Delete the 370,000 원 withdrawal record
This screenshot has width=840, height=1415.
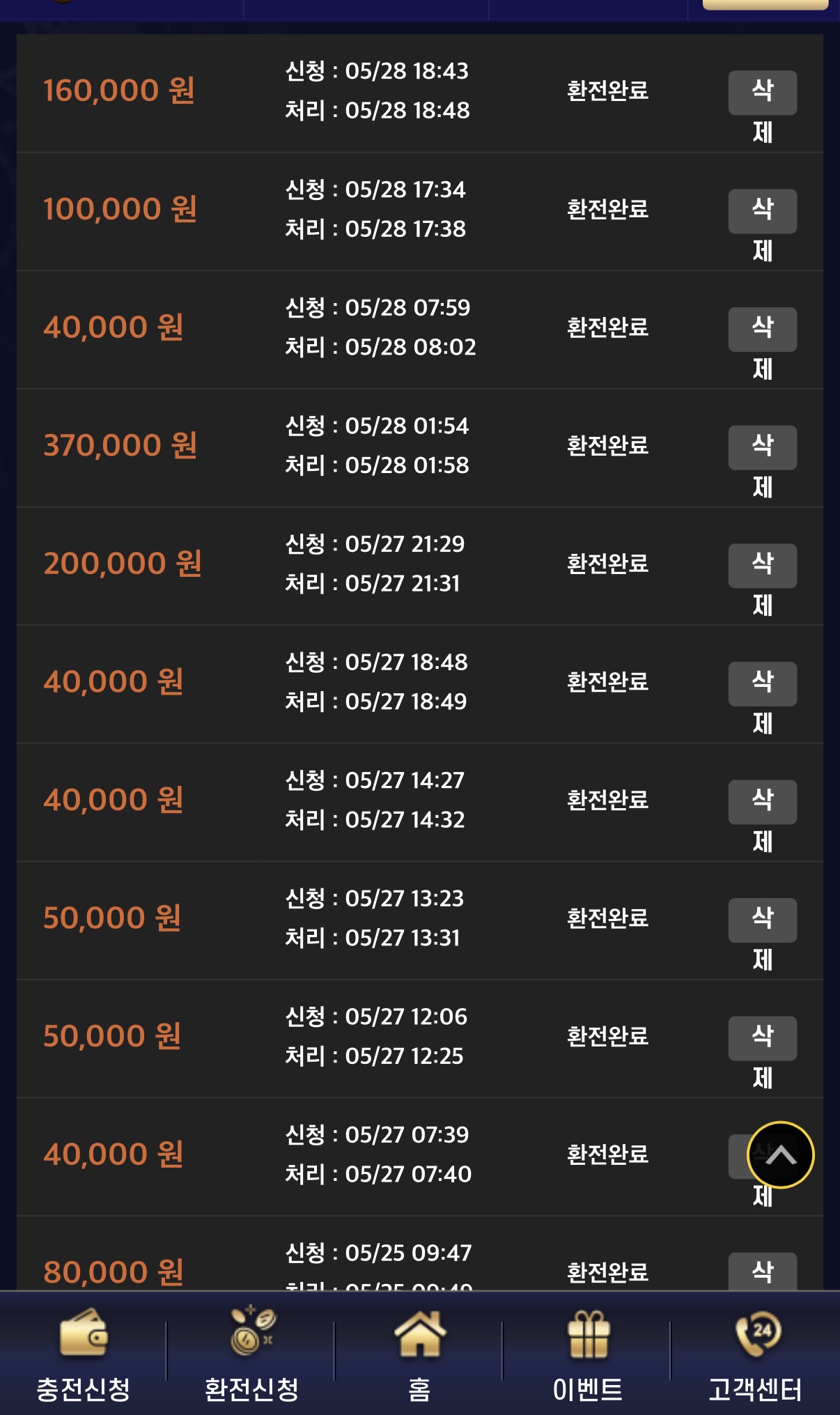click(x=762, y=447)
